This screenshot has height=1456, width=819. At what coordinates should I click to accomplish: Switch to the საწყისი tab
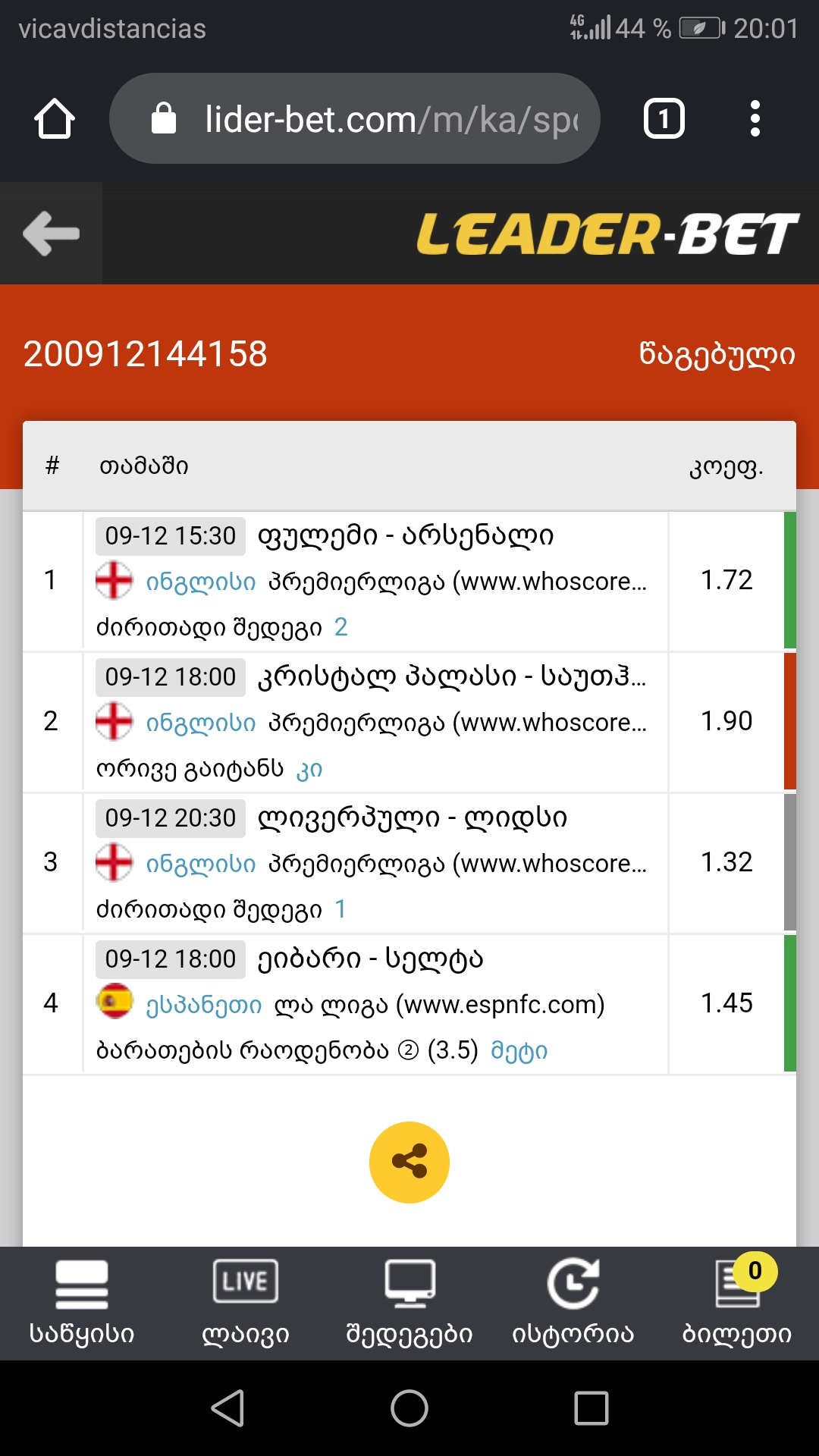[x=82, y=1303]
